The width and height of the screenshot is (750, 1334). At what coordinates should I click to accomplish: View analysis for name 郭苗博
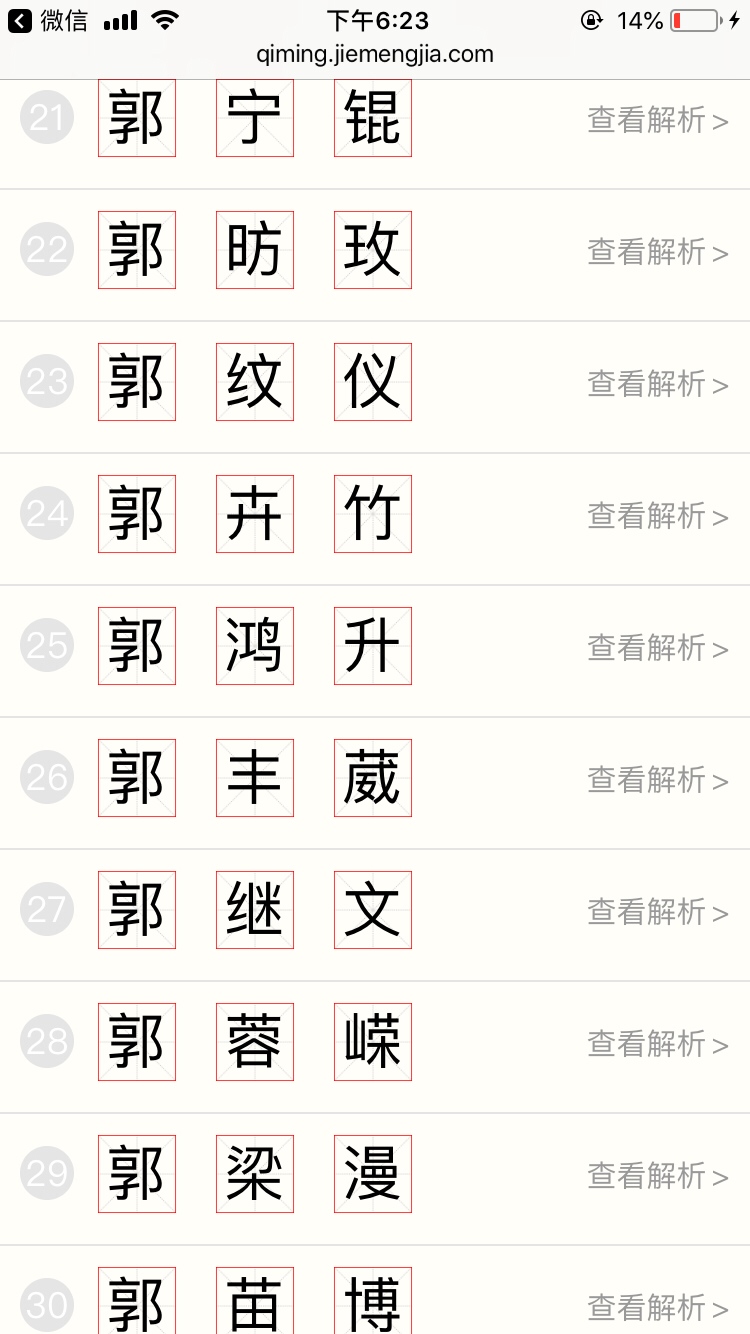[x=657, y=1307]
